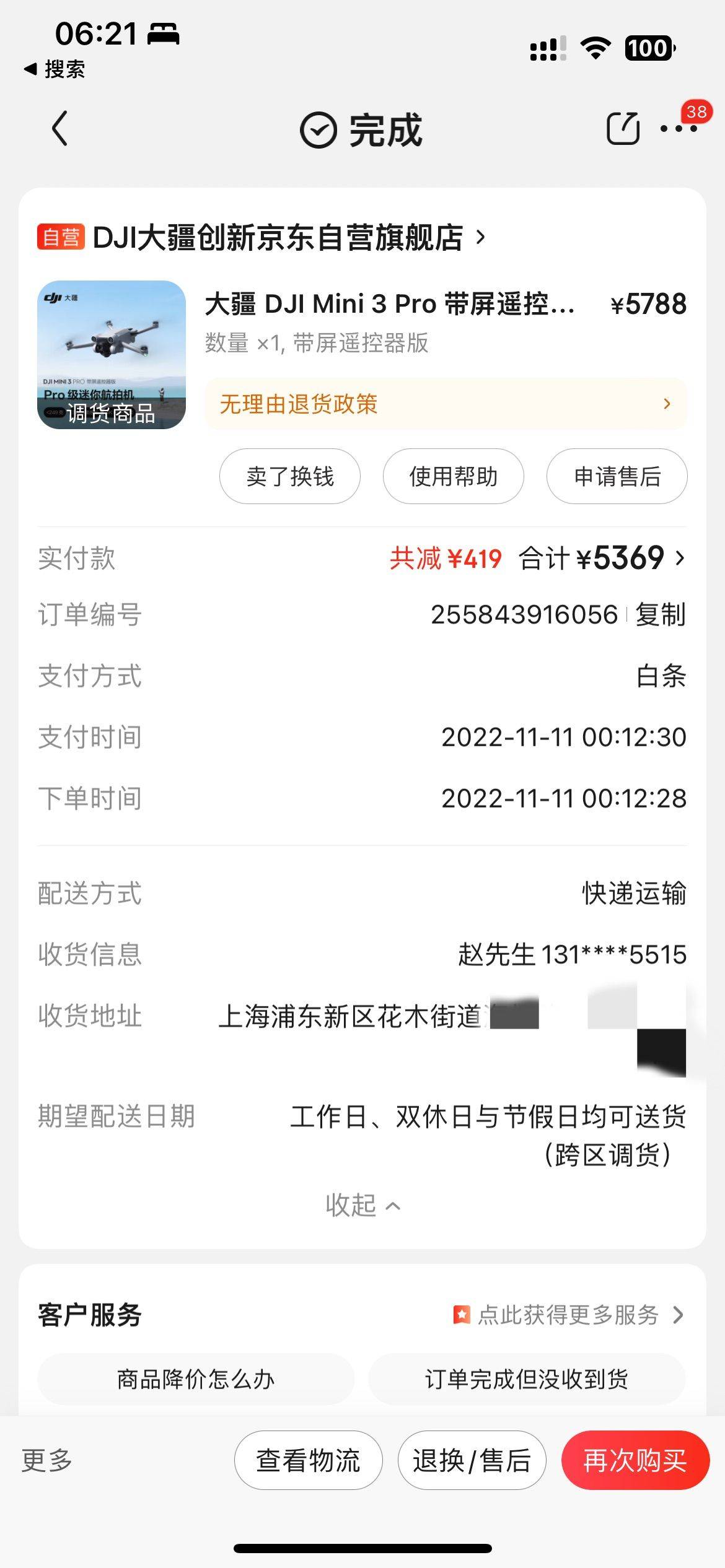Tap the 卖了换钱 button
The image size is (725, 1568).
pos(289,476)
